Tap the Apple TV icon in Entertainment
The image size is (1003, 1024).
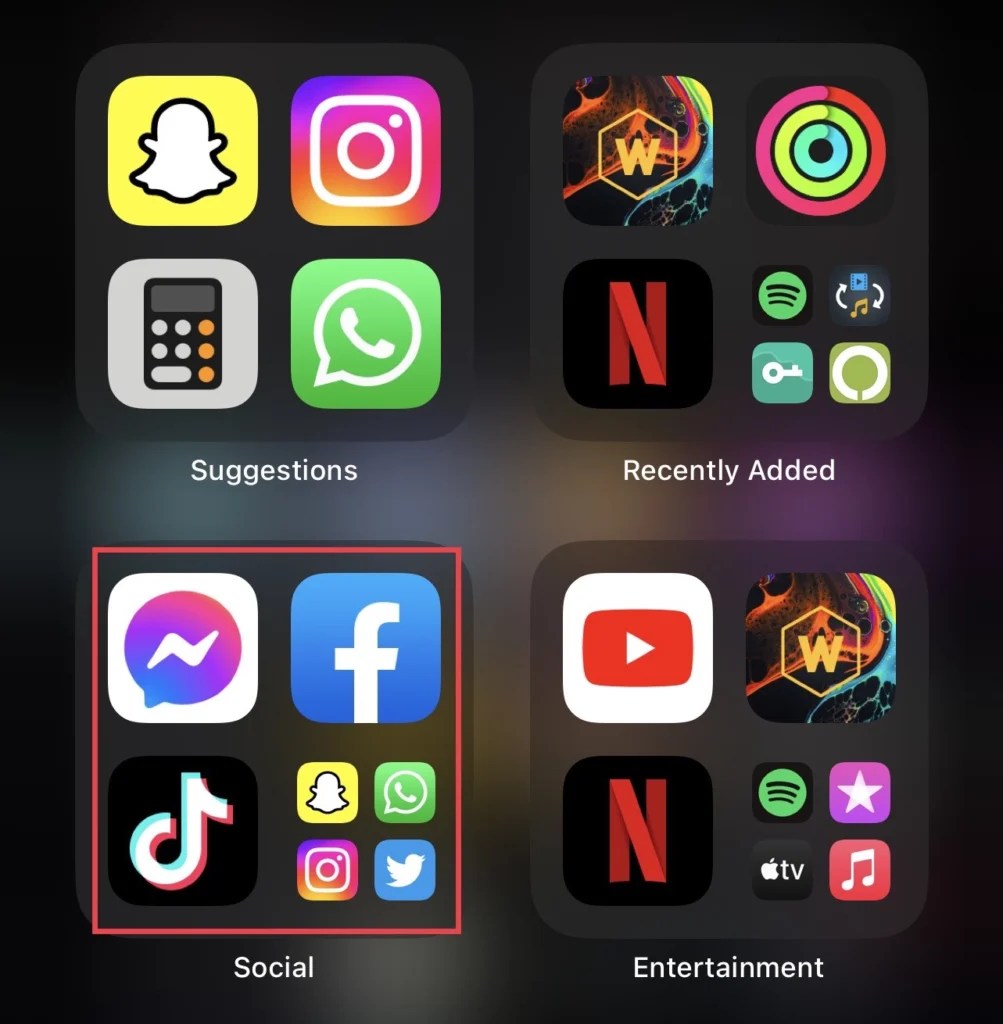coord(782,870)
